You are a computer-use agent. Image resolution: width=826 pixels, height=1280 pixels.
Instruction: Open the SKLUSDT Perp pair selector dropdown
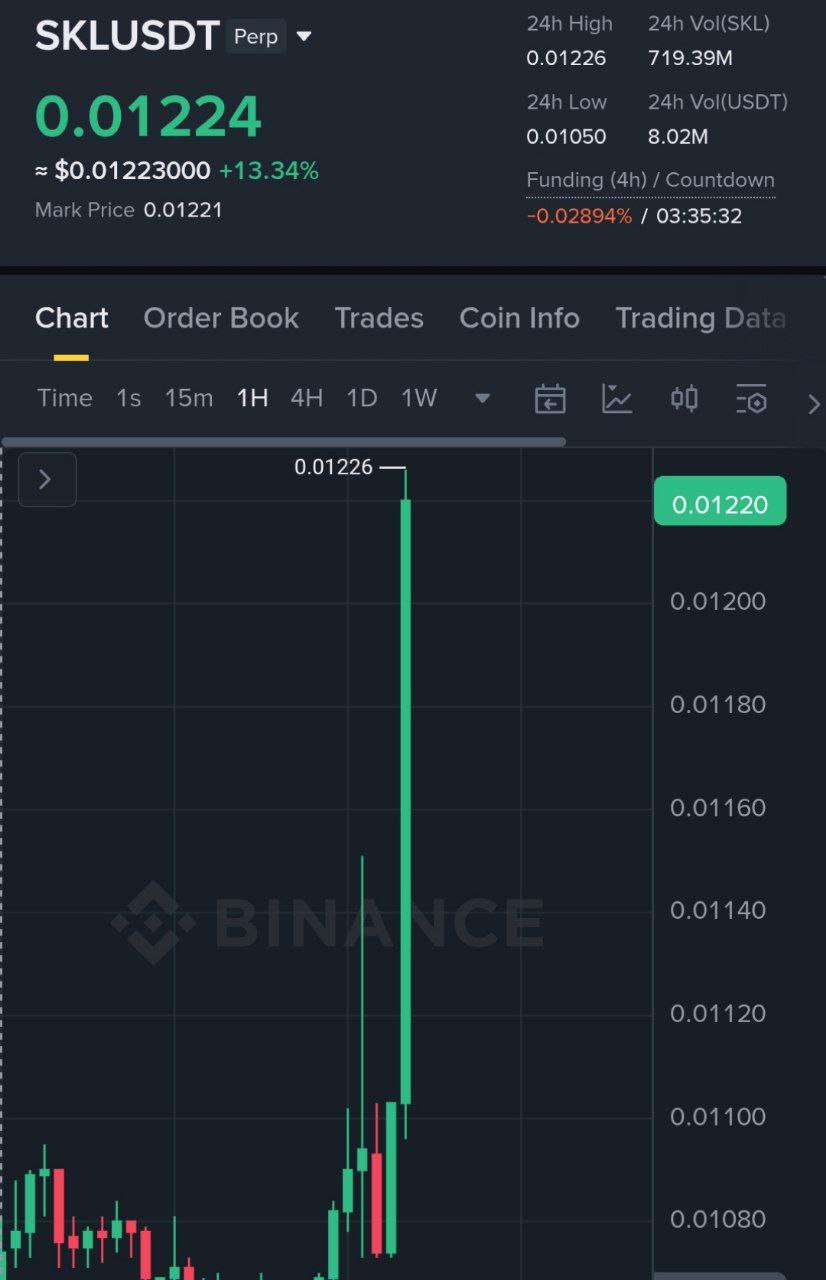[304, 37]
